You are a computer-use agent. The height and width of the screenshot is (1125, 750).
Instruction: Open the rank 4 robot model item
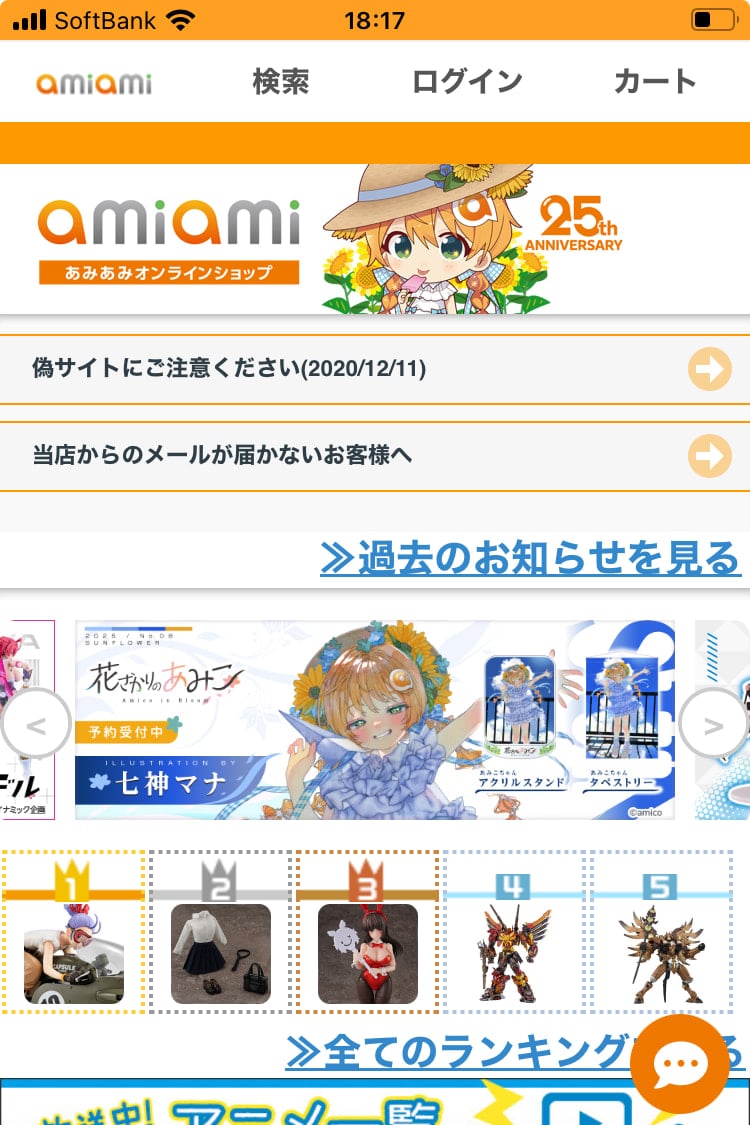515,948
